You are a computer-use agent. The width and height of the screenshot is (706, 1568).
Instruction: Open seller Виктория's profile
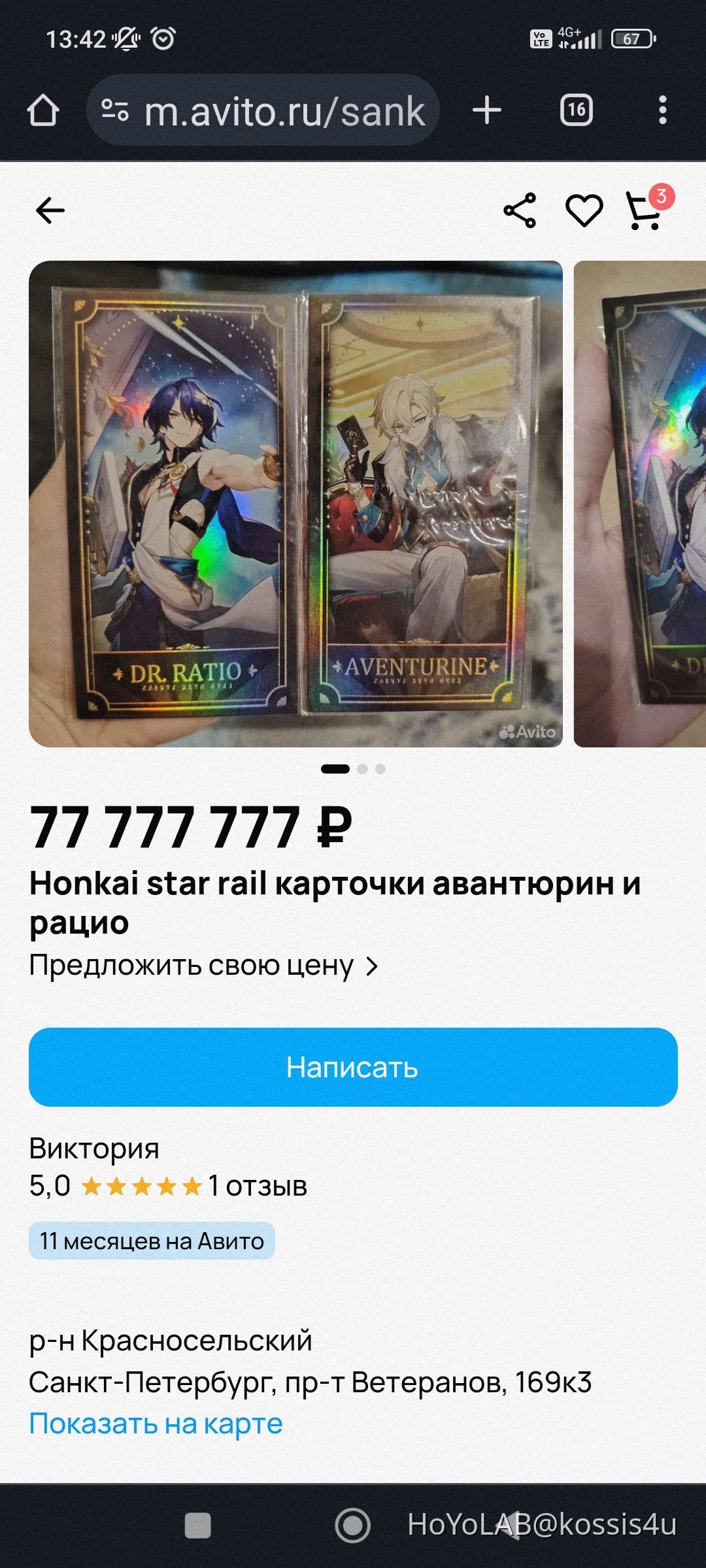pos(94,1148)
